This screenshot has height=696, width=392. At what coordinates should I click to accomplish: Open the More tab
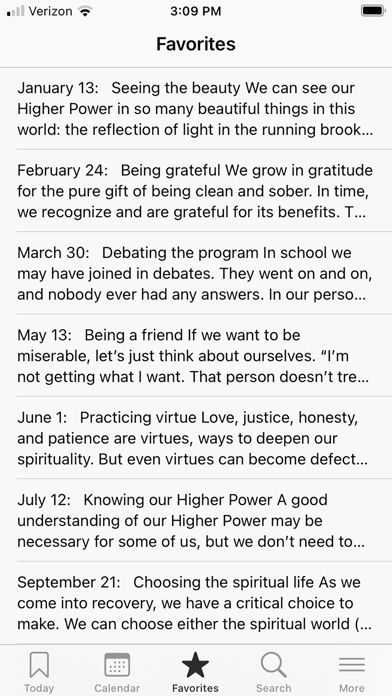[352, 672]
